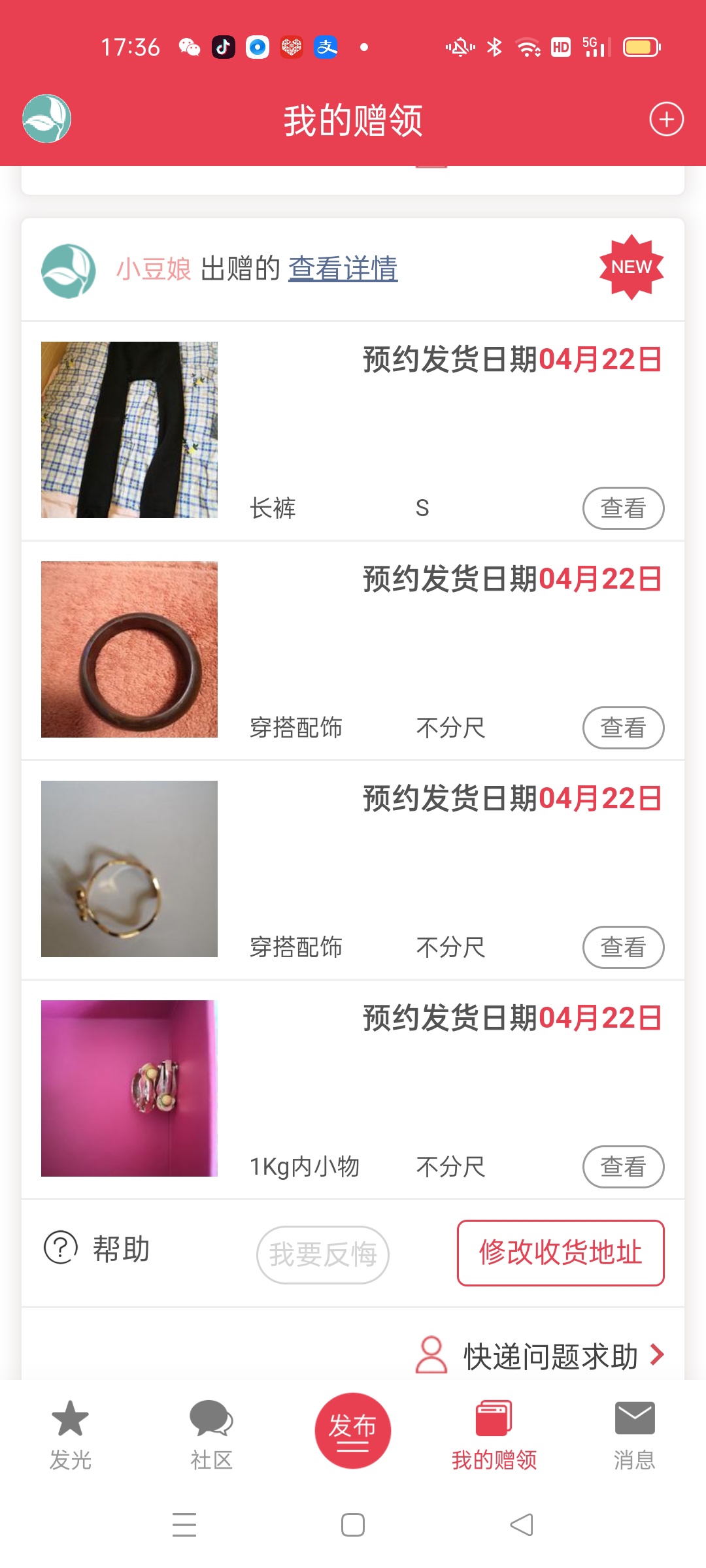Tap 查看 for the 长裤 item
This screenshot has width=706, height=1568.
pos(623,508)
